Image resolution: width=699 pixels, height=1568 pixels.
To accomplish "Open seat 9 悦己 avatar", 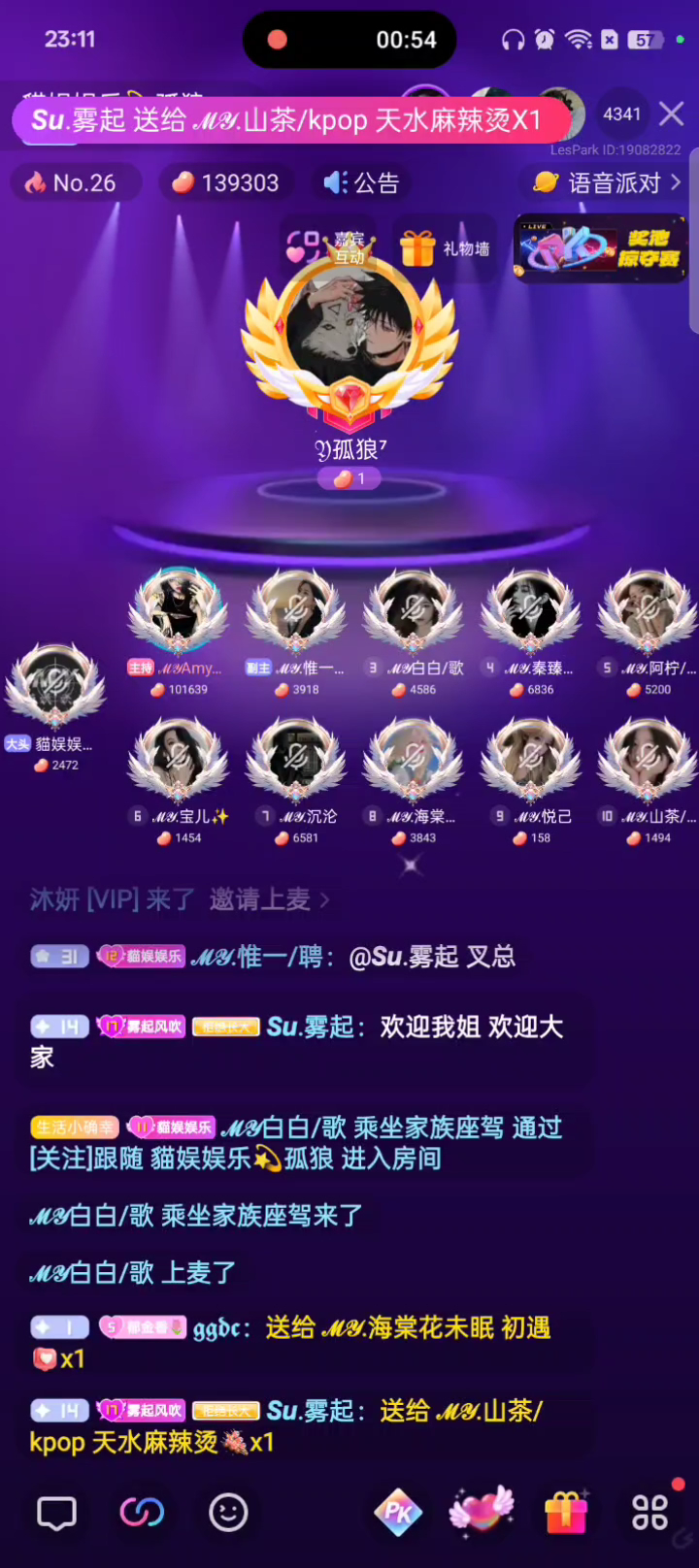I will coord(530,760).
